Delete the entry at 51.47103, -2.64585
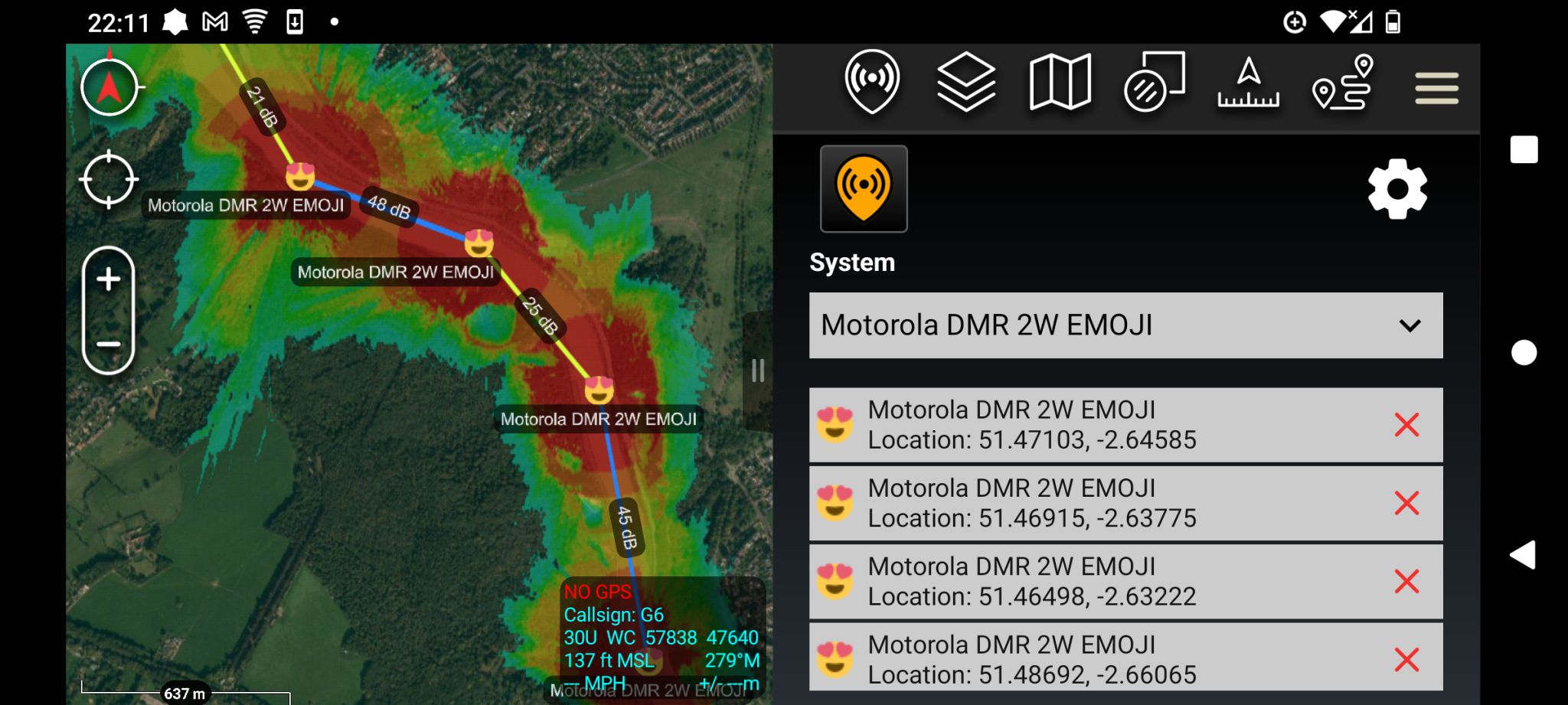 pyautogui.click(x=1406, y=425)
